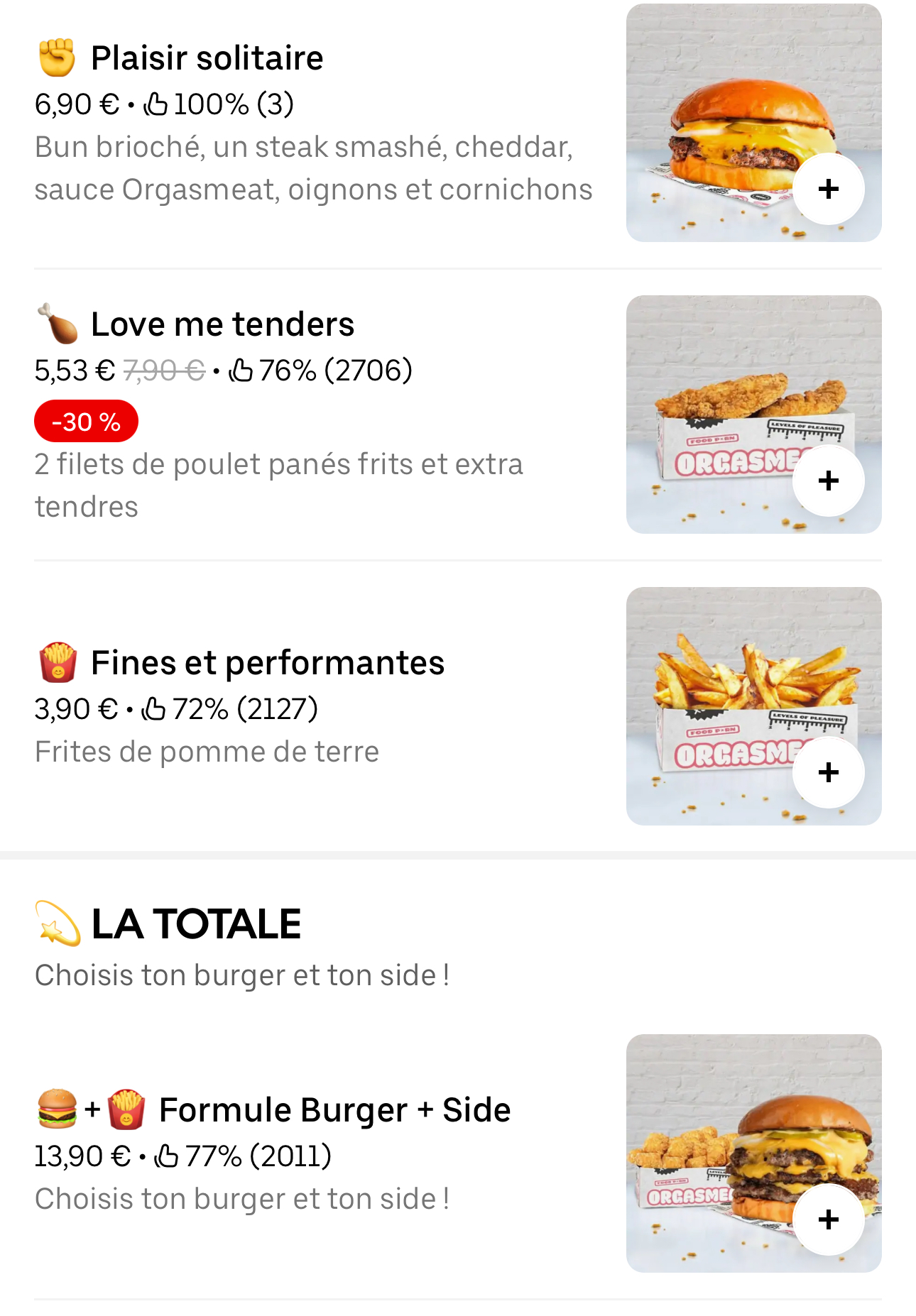Add Fines et performantes fries to cart
This screenshot has width=916, height=1316.
coord(828,772)
